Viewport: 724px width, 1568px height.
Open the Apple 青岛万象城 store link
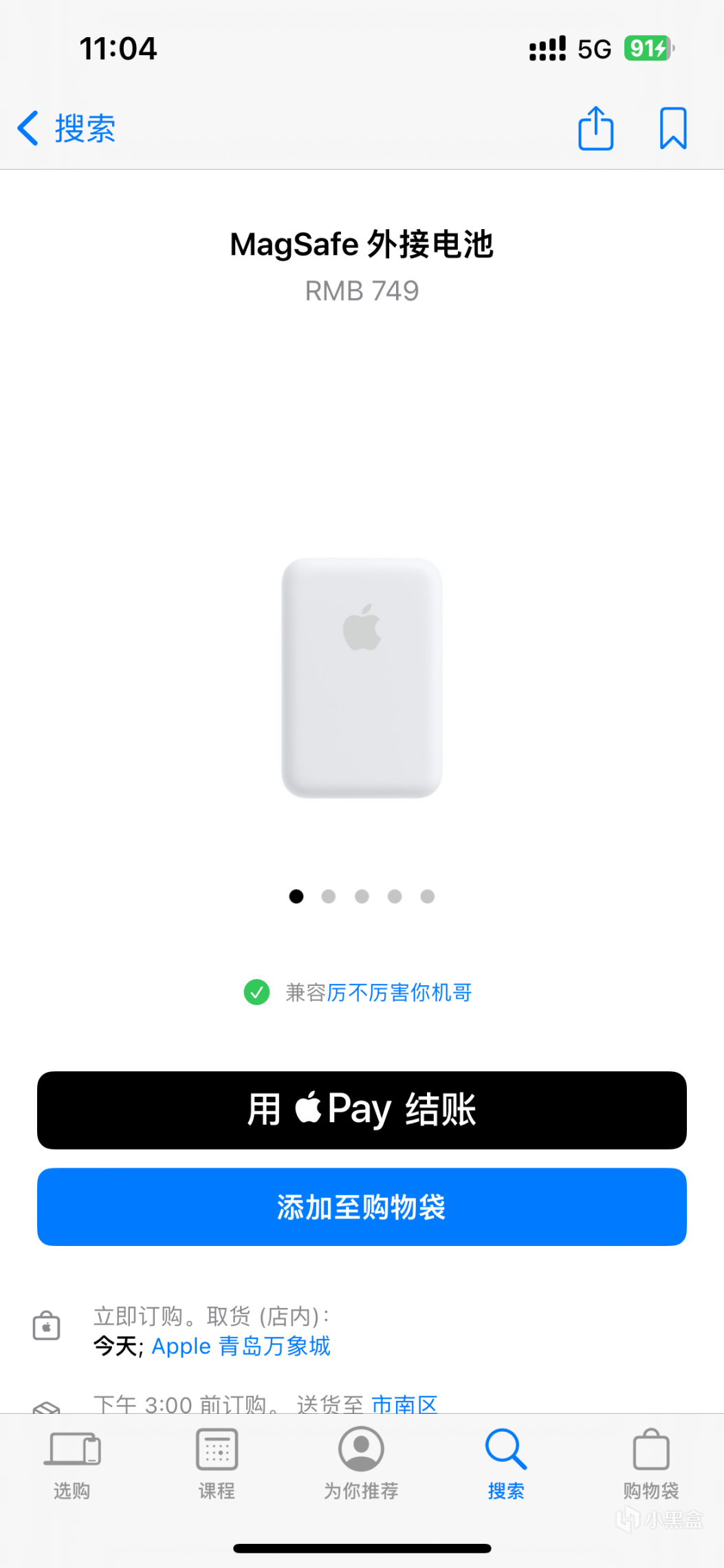point(241,1346)
